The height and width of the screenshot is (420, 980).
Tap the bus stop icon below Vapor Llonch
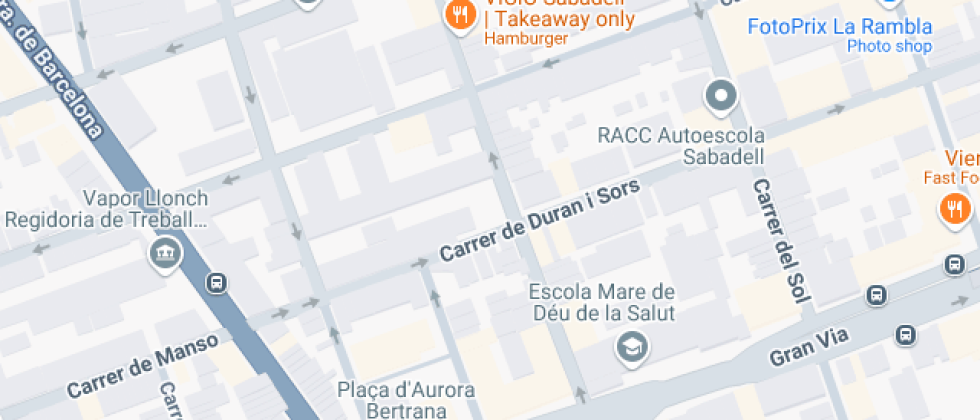(x=215, y=284)
